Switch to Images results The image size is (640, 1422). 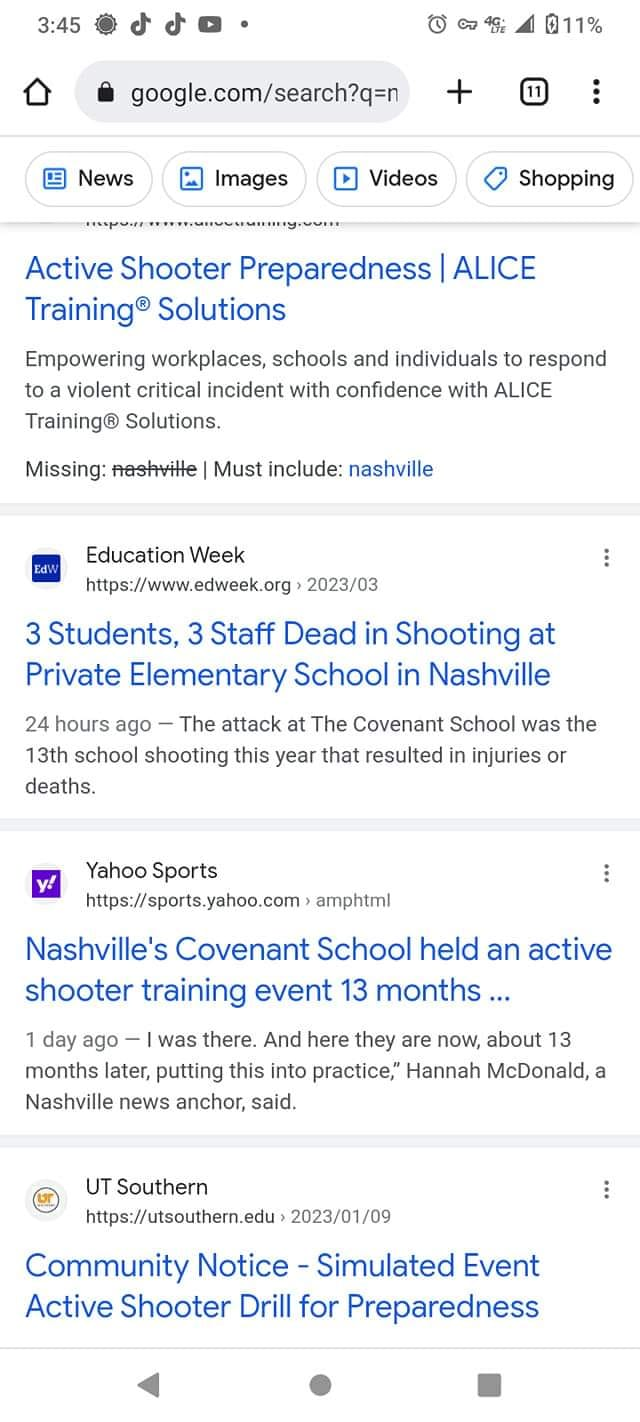233,178
